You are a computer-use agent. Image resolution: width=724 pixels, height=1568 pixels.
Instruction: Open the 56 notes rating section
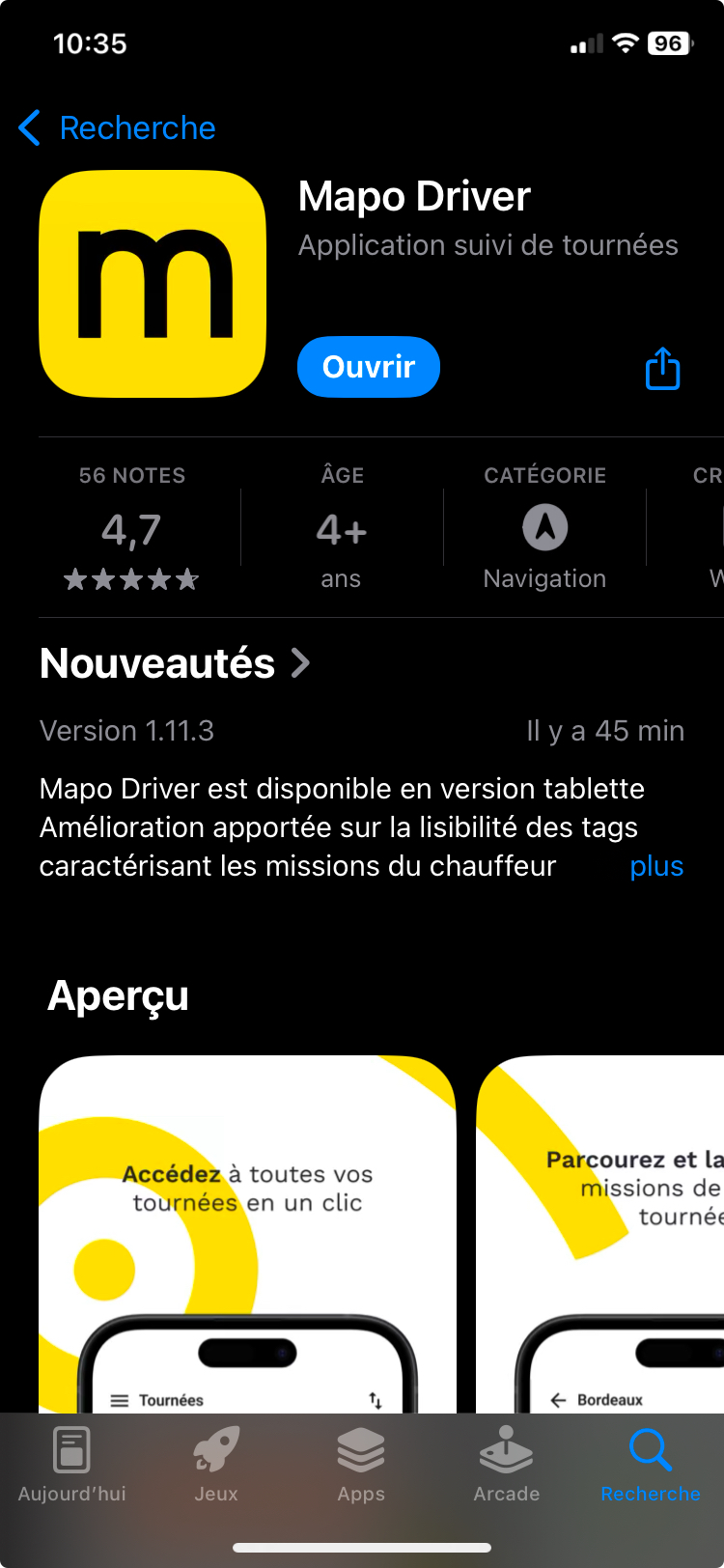coord(131,528)
